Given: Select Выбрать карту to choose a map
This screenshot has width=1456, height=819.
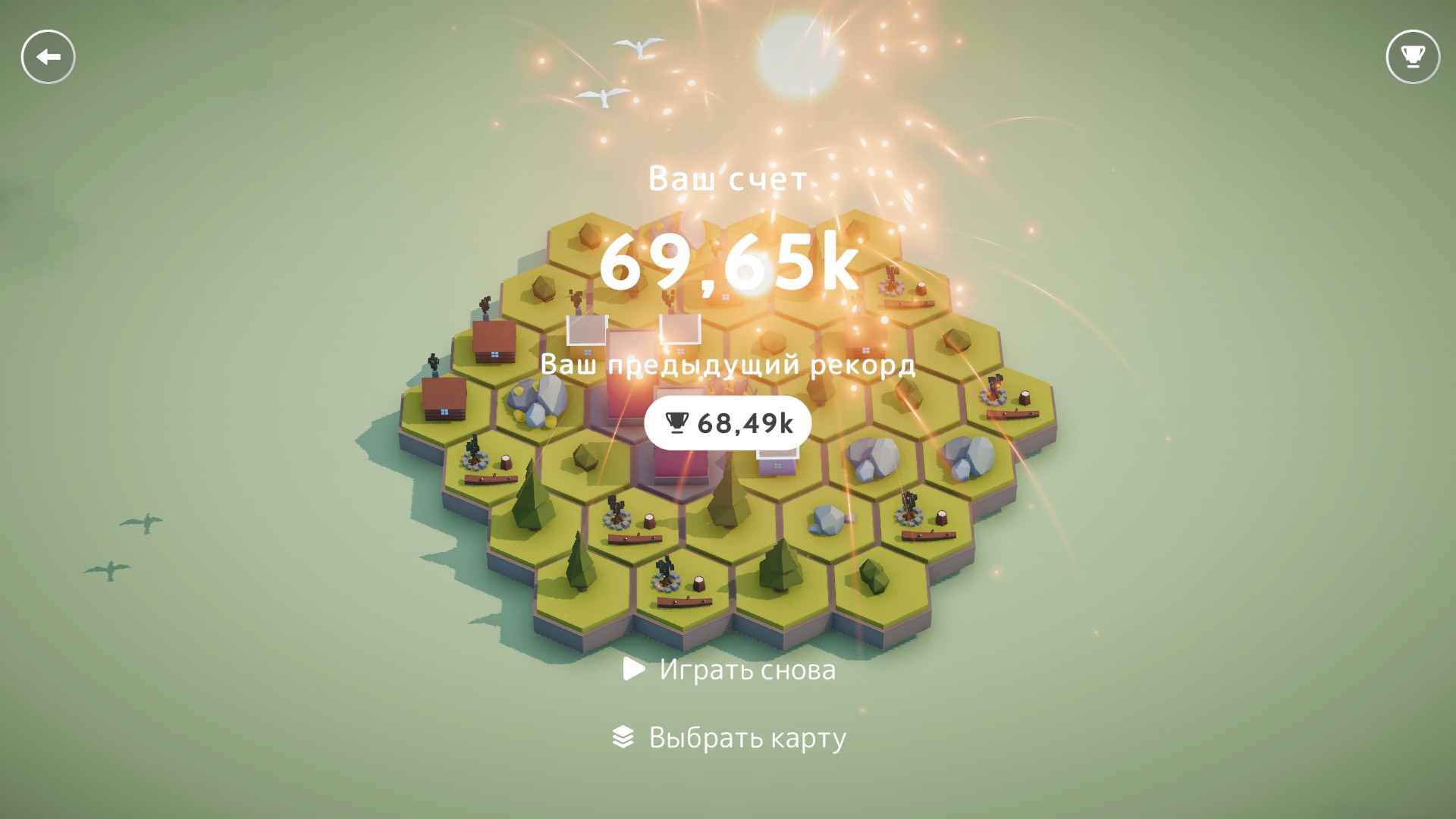Looking at the screenshot, I should [730, 737].
